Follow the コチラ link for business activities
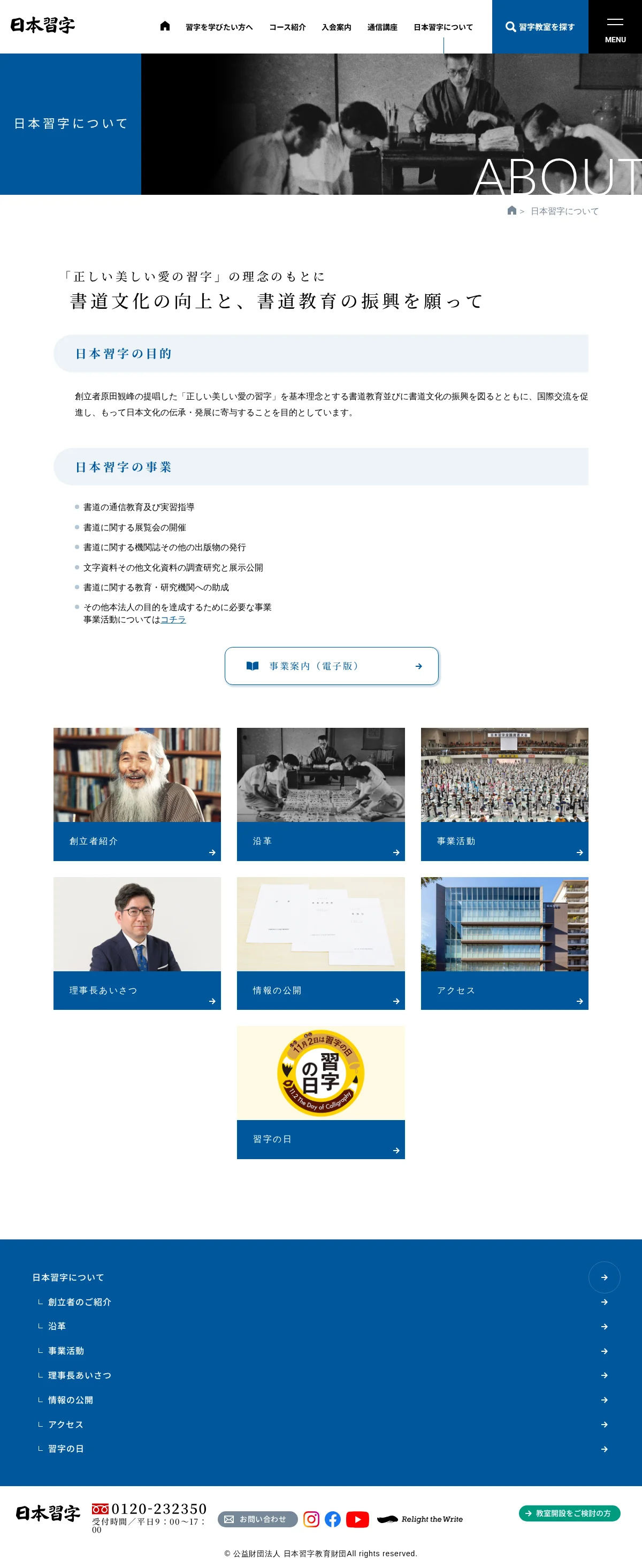642x1568 pixels. [x=173, y=620]
